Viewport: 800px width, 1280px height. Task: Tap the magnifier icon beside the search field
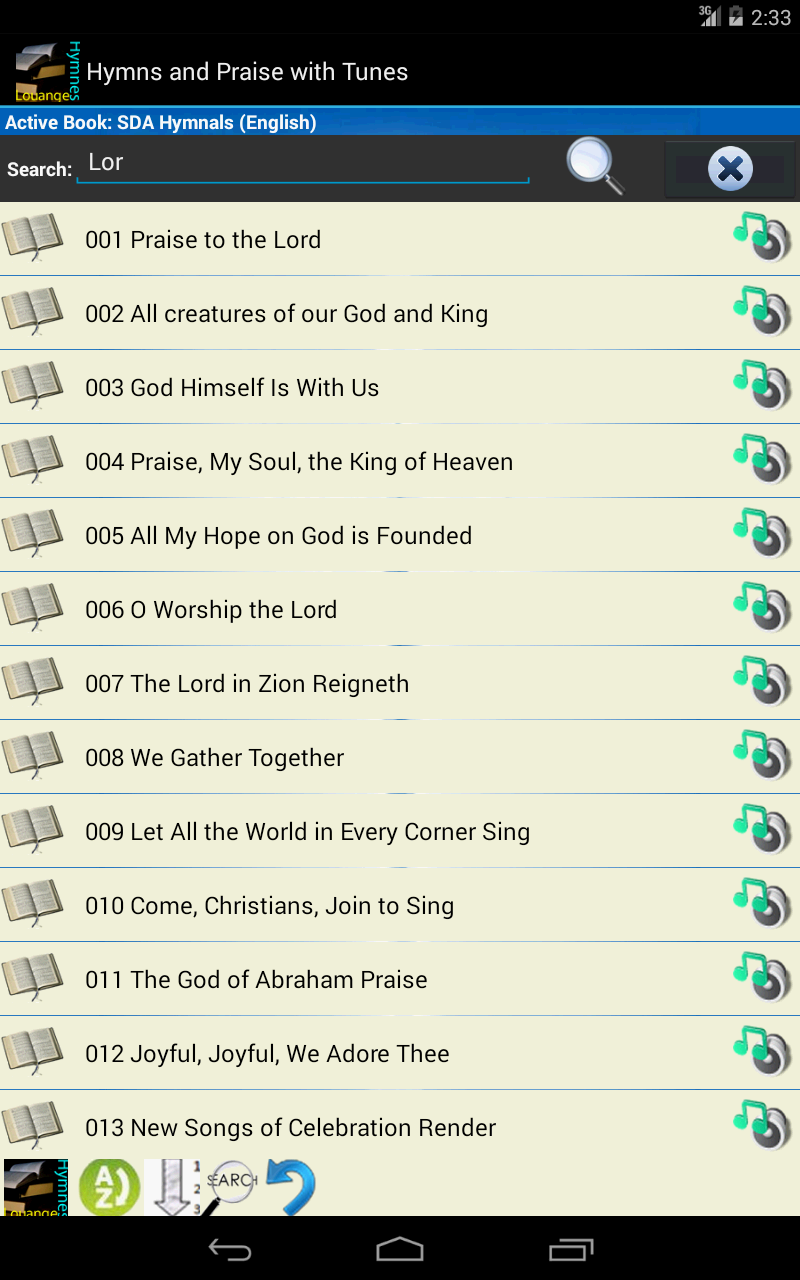[x=595, y=166]
